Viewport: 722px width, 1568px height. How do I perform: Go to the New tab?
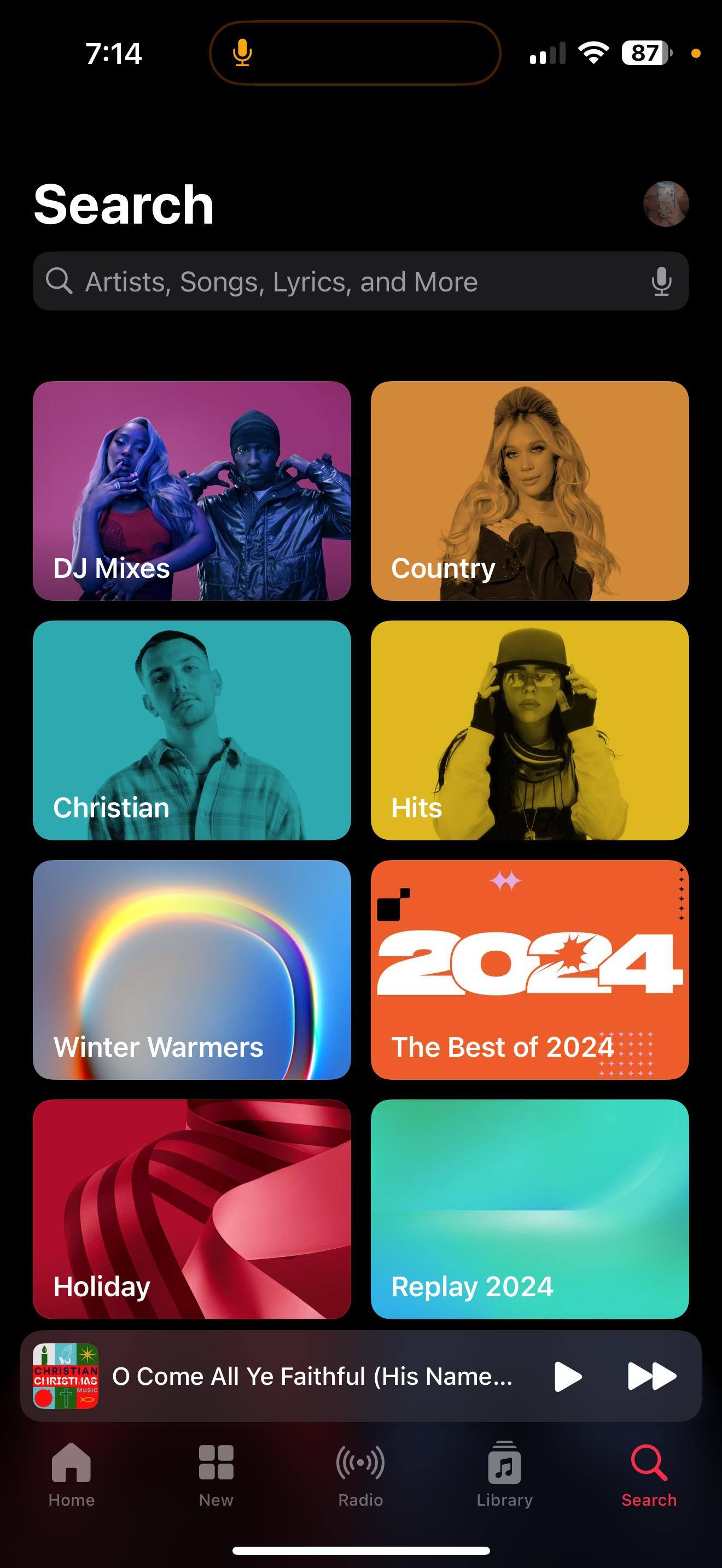pos(216,1473)
